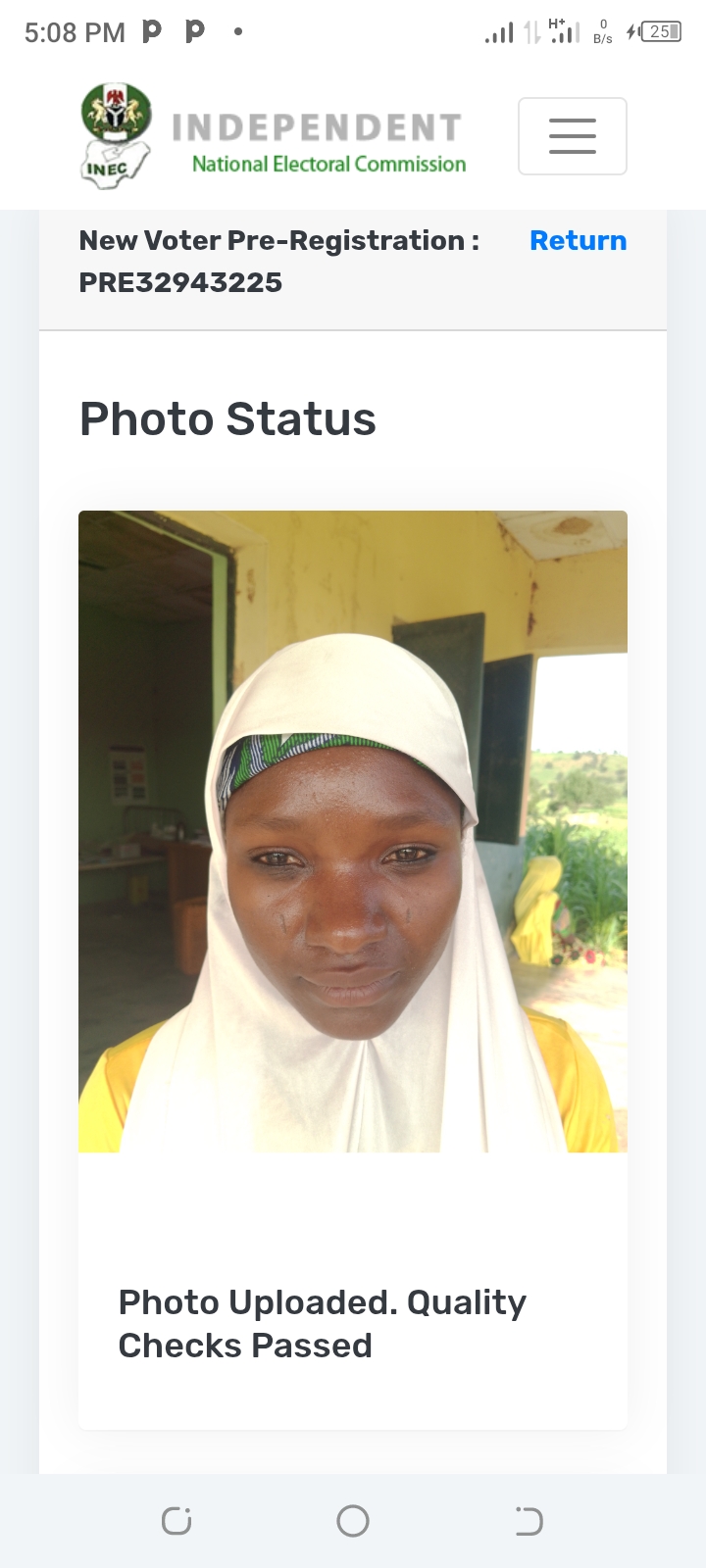
Task: Tap the system home button
Action: (x=353, y=1521)
